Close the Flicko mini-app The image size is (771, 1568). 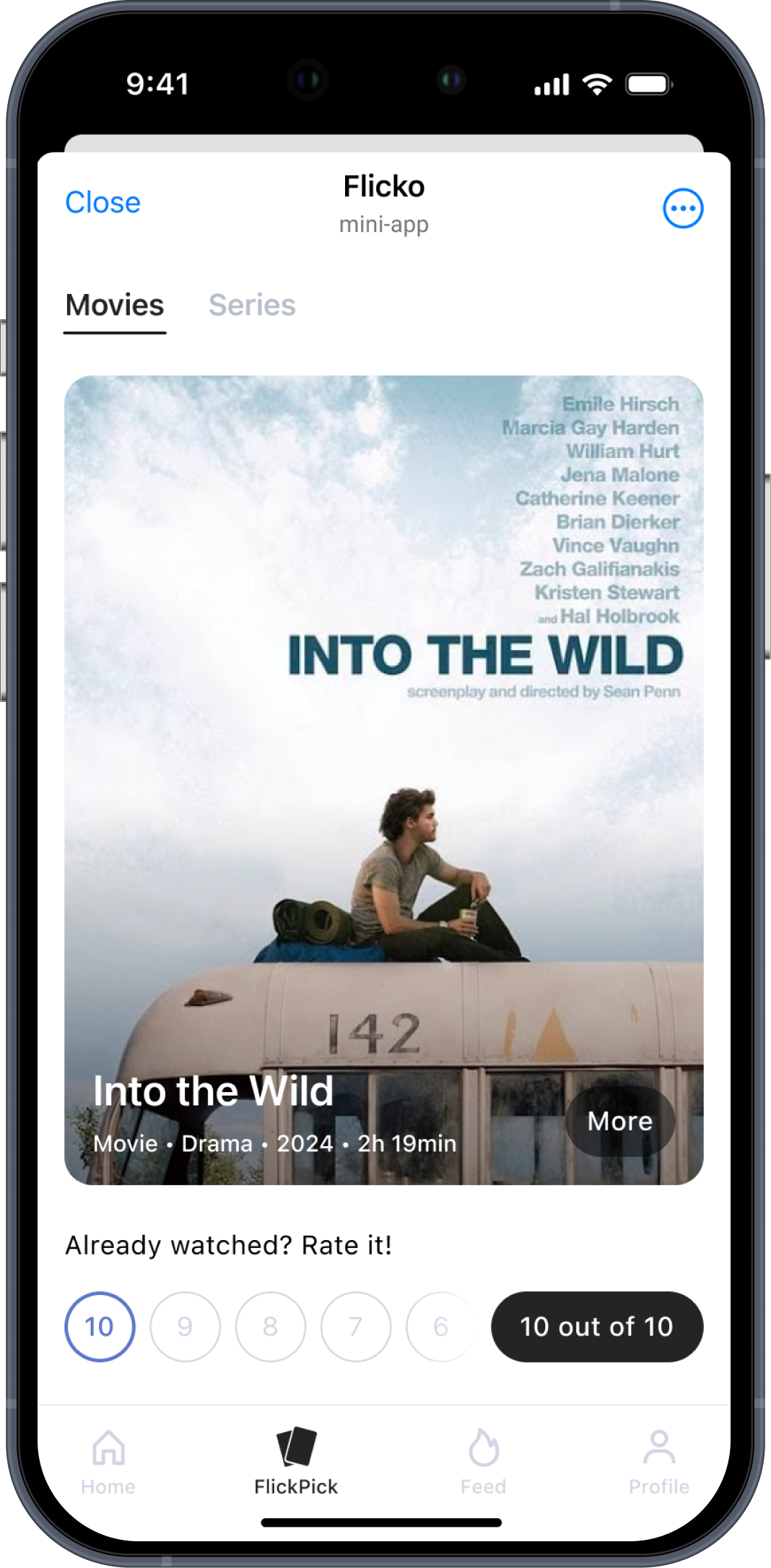103,203
